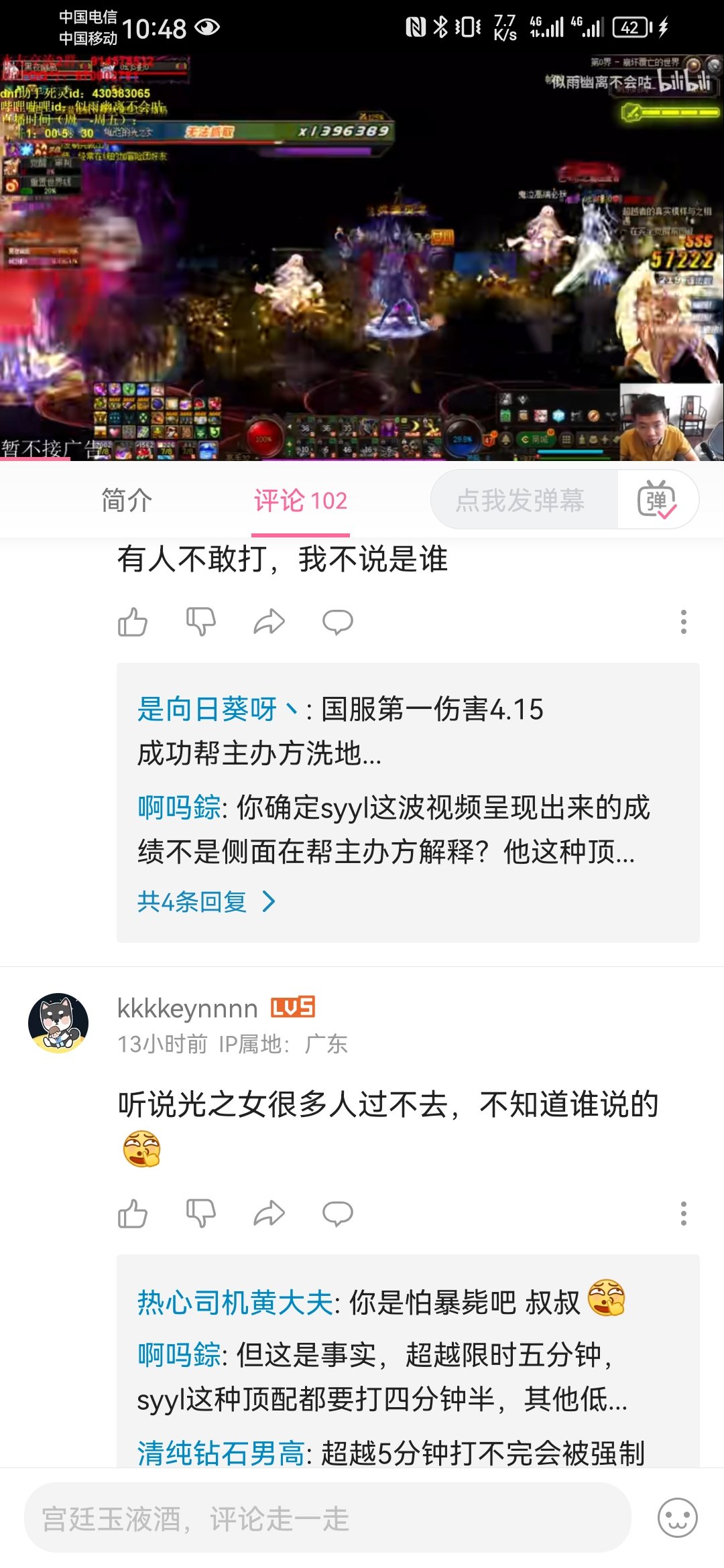The width and height of the screenshot is (724, 1568).
Task: Share kkkkeynnnn's comment
Action: [x=269, y=1214]
